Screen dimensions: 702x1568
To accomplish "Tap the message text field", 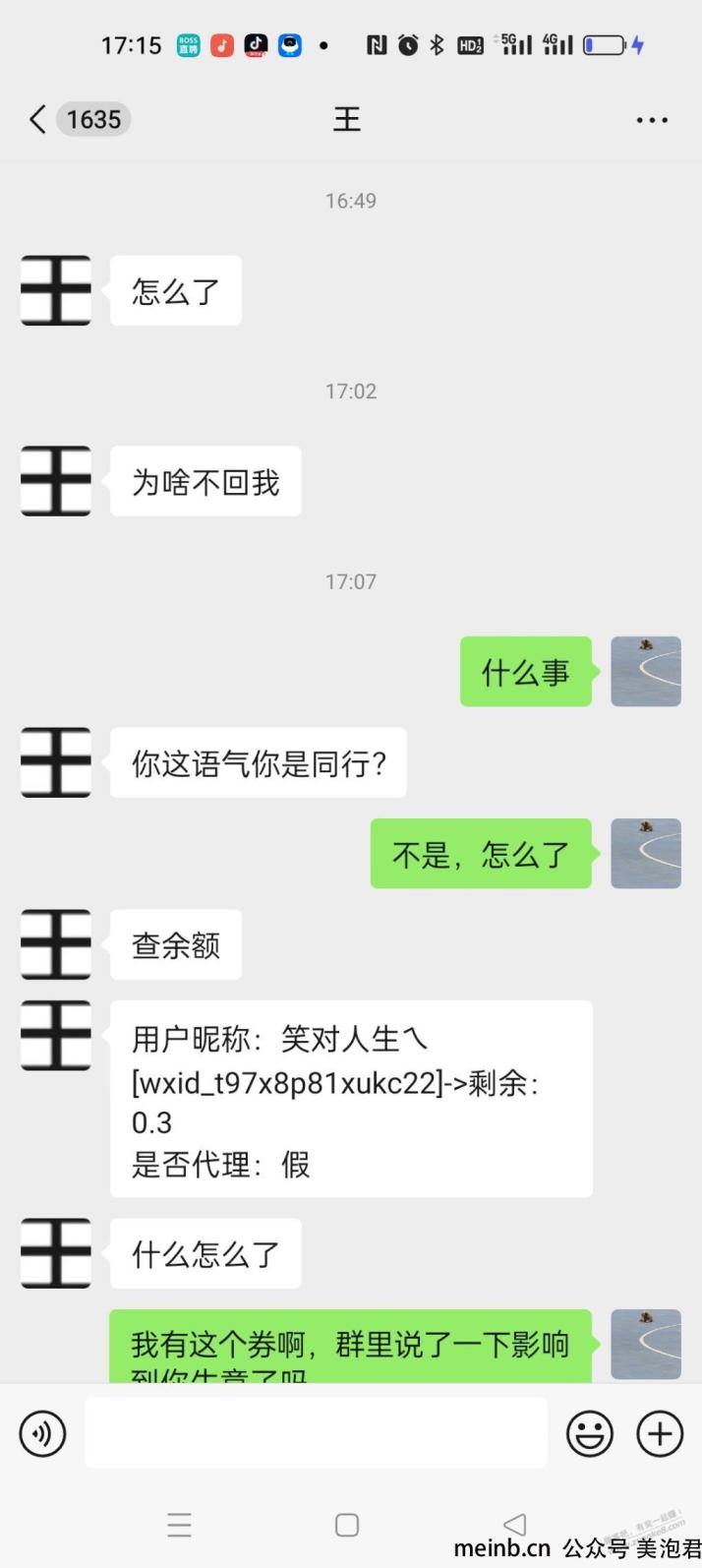I will click(x=316, y=1433).
